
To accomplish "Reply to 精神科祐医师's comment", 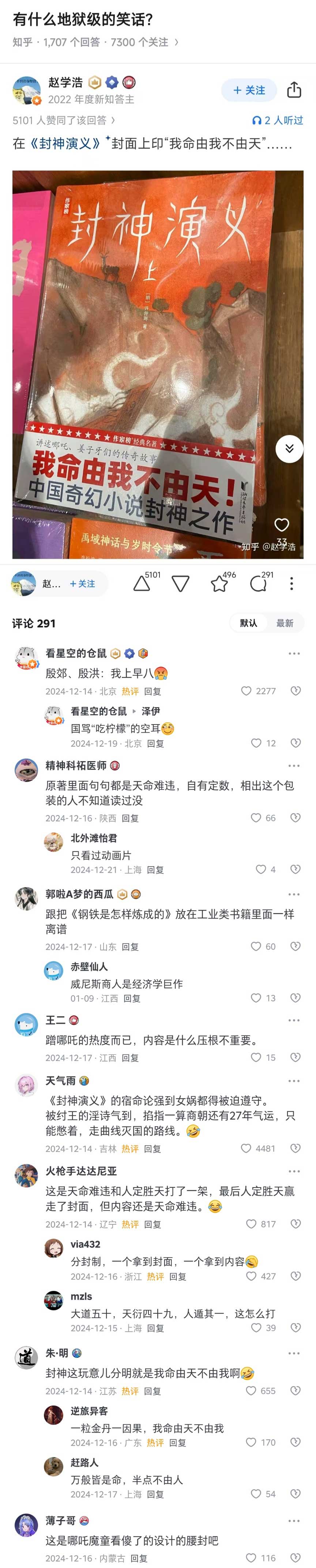I will [x=130, y=818].
